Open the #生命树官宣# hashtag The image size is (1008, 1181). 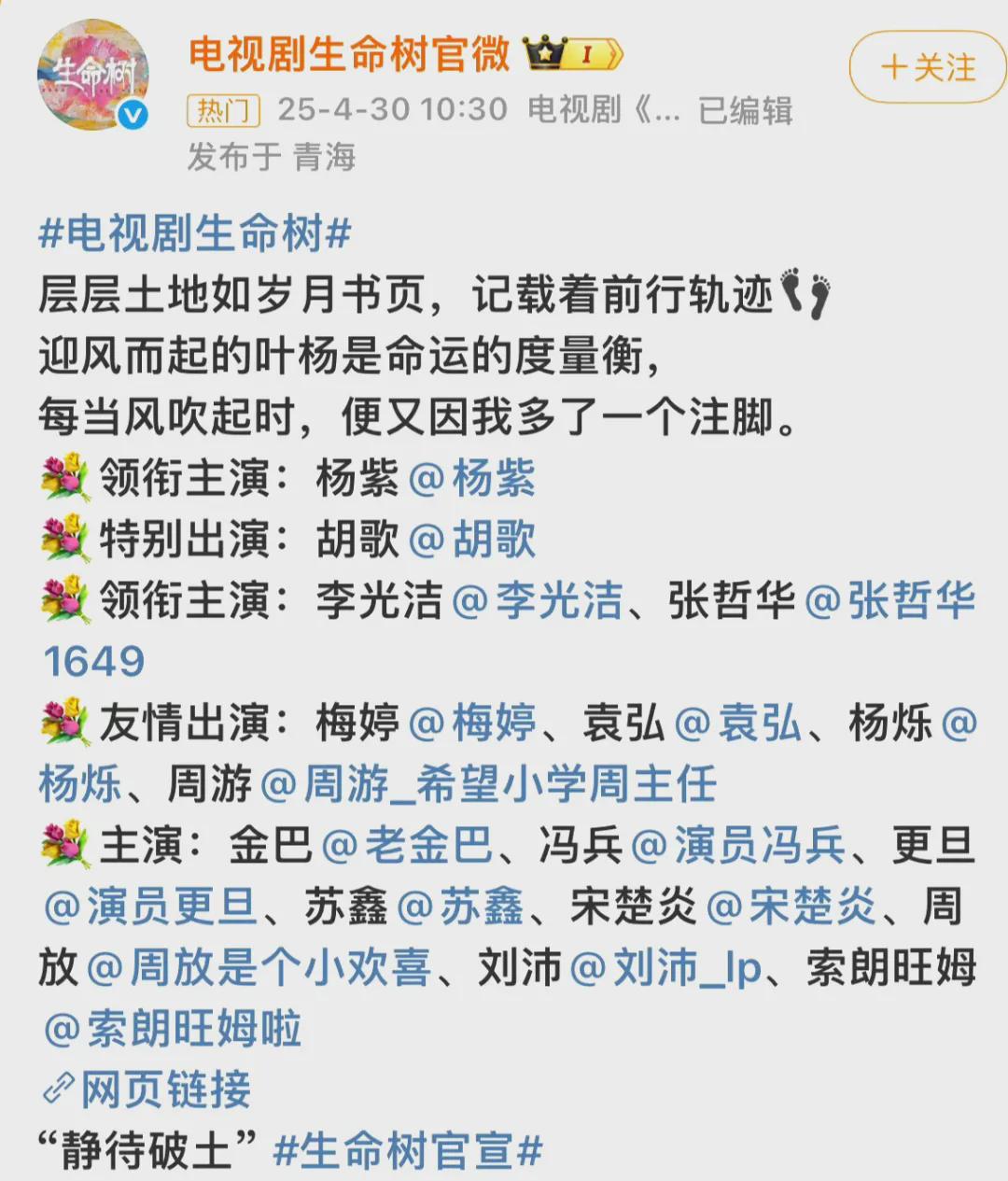point(408,1151)
